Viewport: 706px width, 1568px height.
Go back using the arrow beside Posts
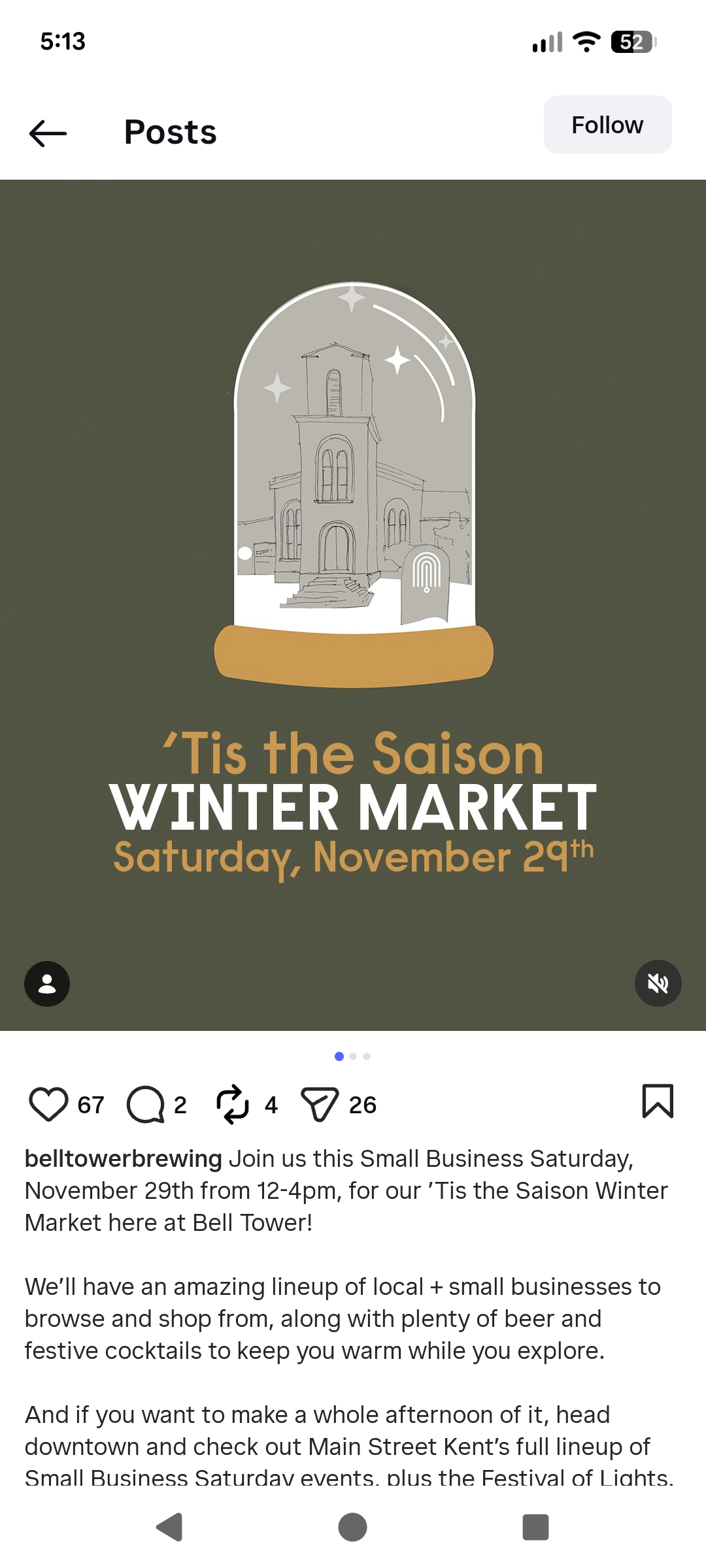click(x=48, y=133)
